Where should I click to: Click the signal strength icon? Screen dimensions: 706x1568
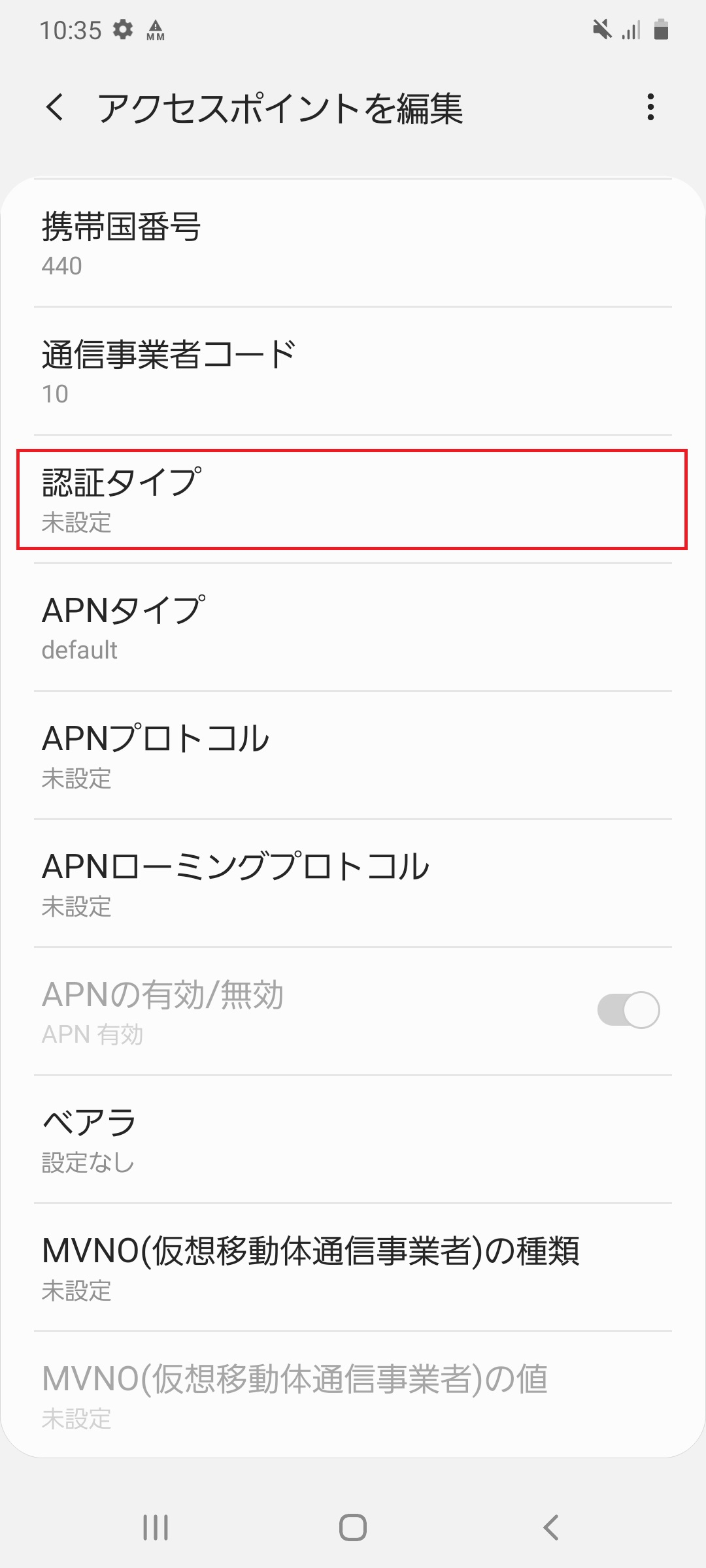(632, 29)
